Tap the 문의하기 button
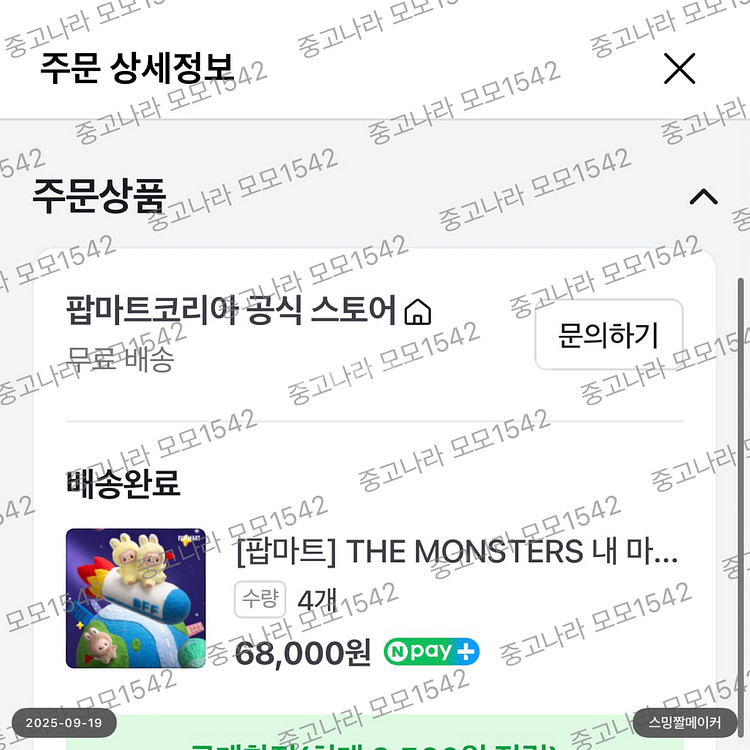Screen dimensions: 750x750 (x=609, y=335)
